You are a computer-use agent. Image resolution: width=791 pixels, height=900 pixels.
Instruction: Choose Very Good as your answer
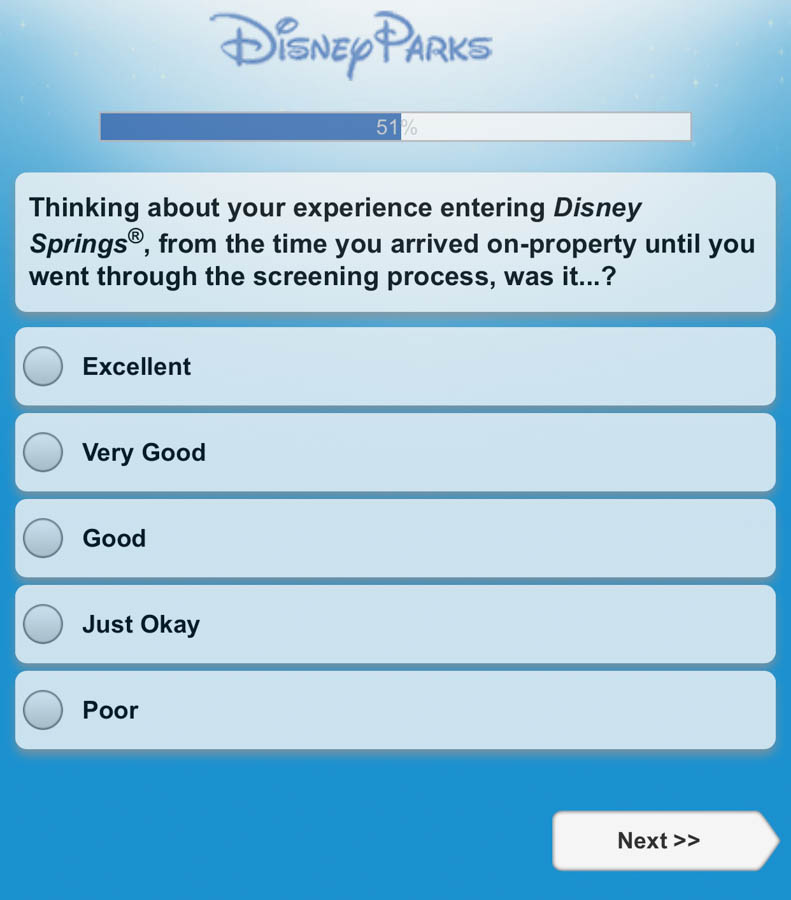point(43,452)
